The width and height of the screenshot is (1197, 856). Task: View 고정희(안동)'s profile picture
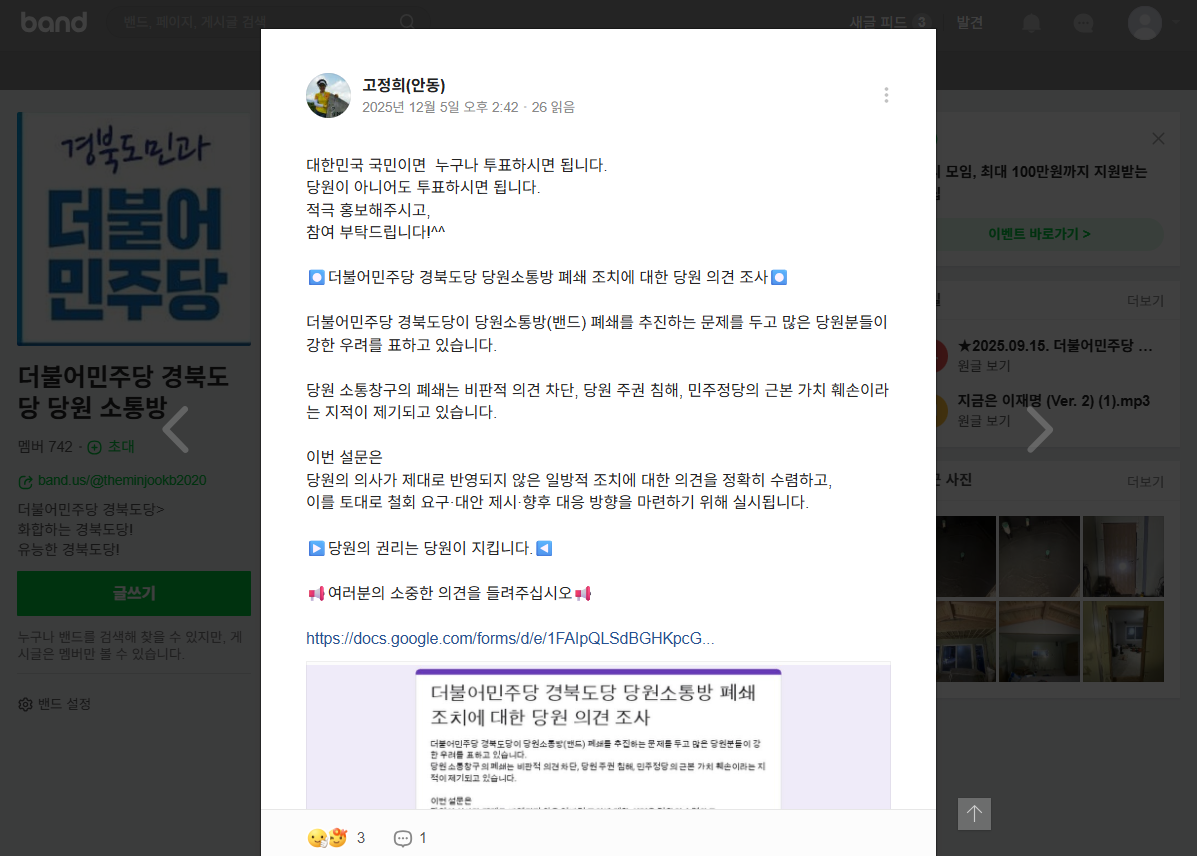(328, 95)
